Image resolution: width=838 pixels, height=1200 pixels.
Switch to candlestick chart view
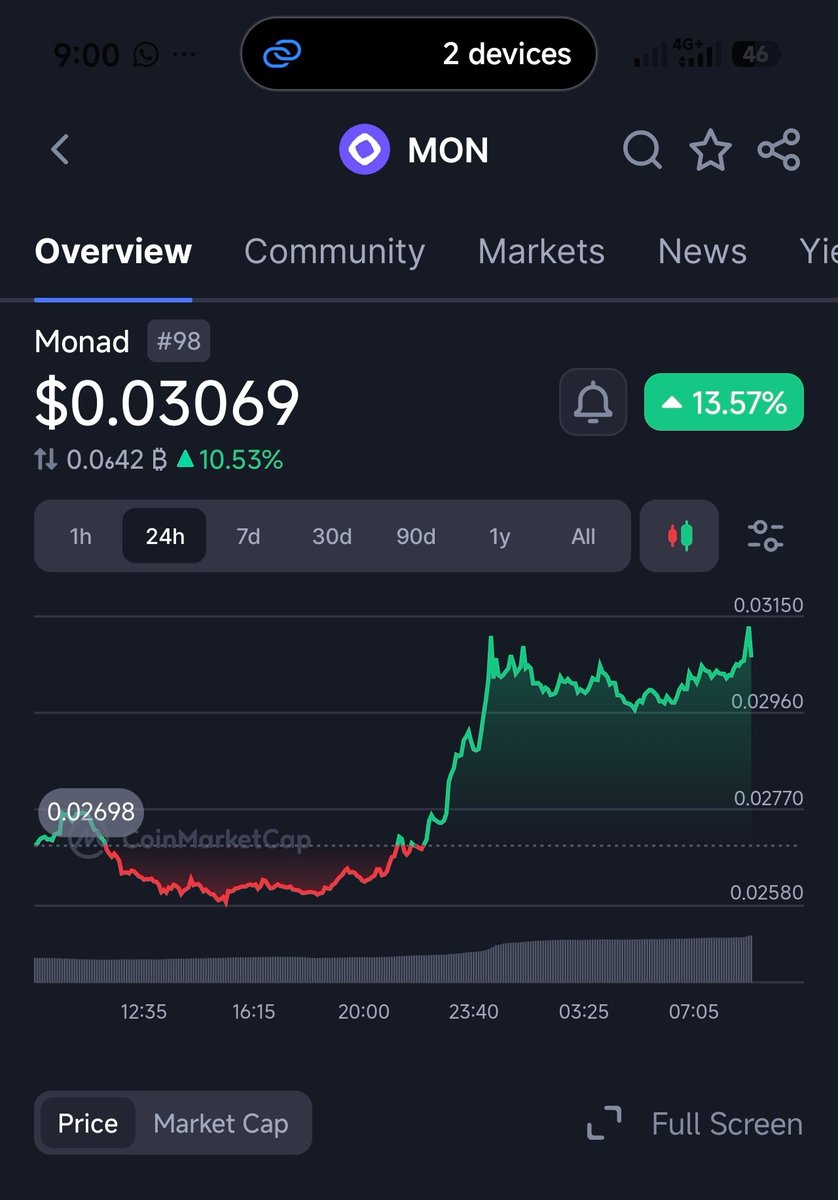[x=679, y=536]
